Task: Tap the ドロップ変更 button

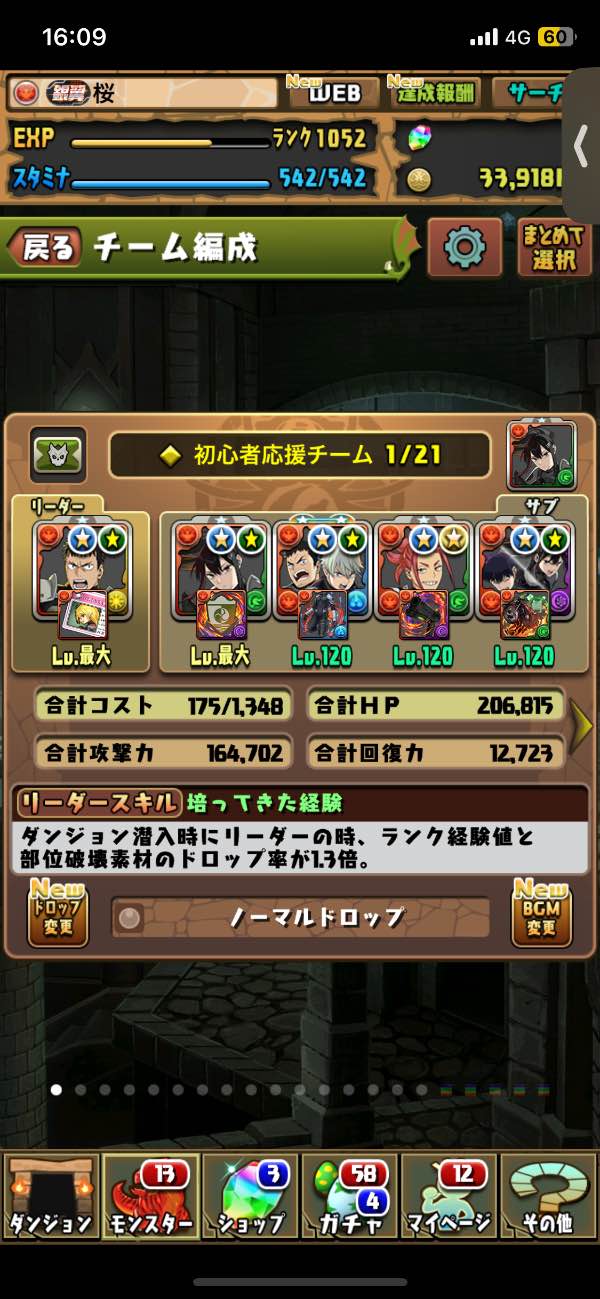Action: (57, 914)
